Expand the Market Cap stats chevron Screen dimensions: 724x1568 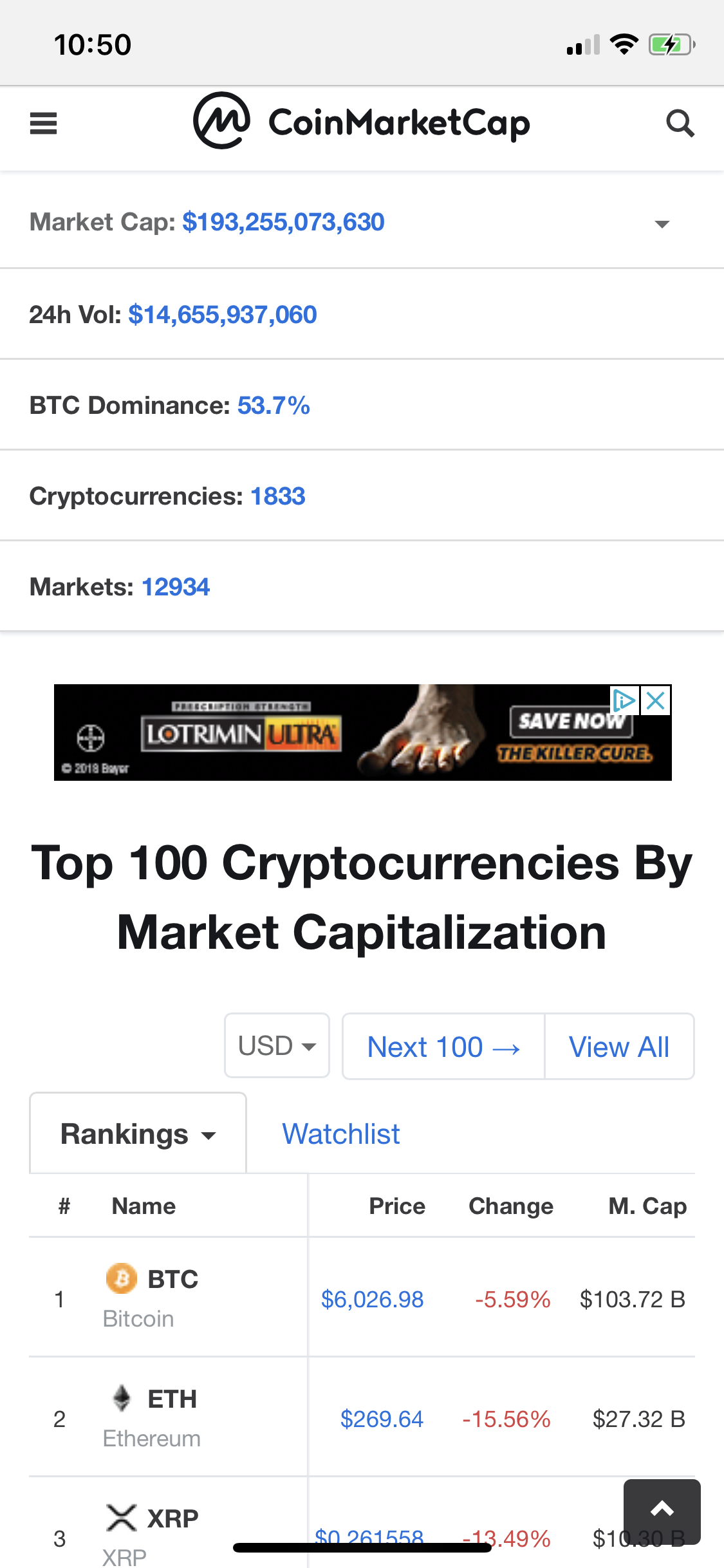(662, 224)
